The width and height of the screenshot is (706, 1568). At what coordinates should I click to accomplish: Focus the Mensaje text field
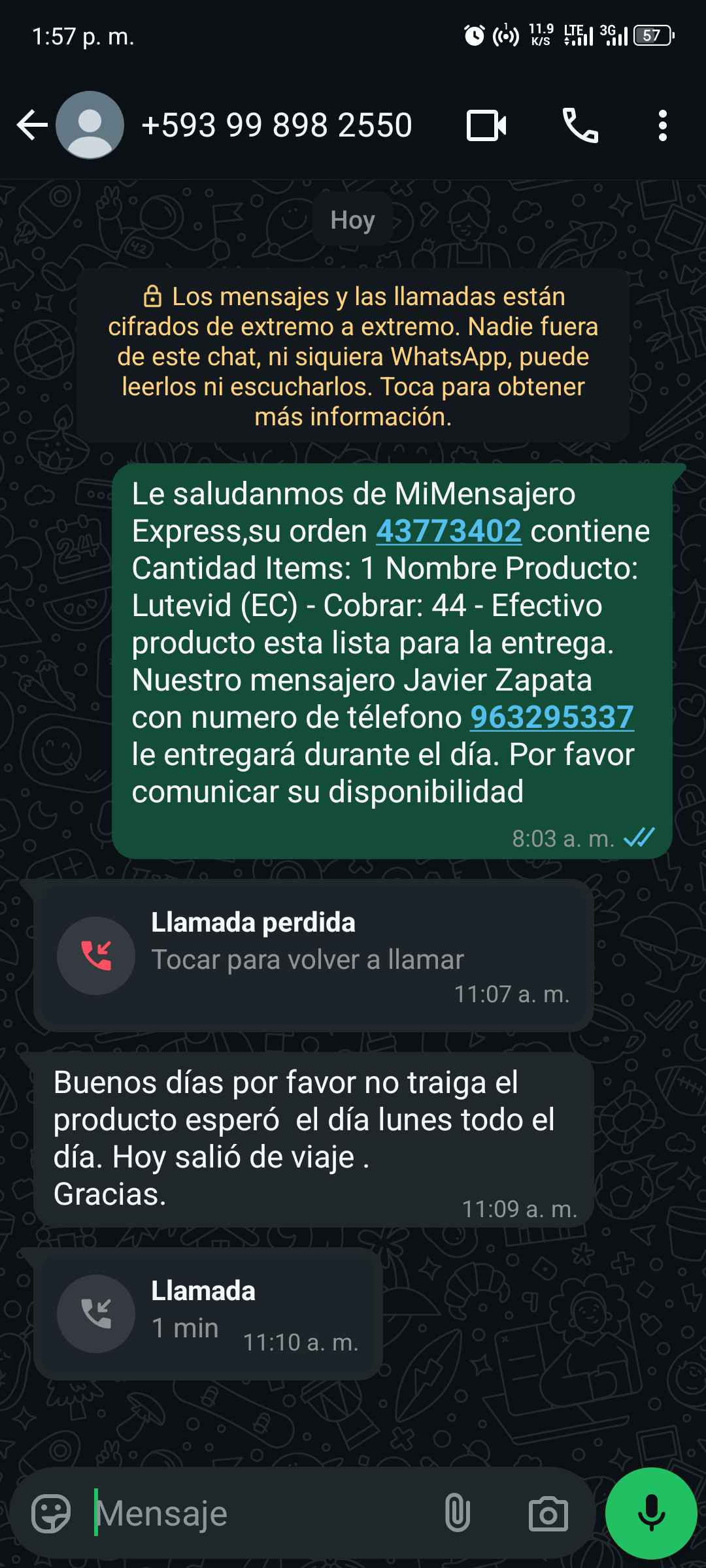point(261,1513)
